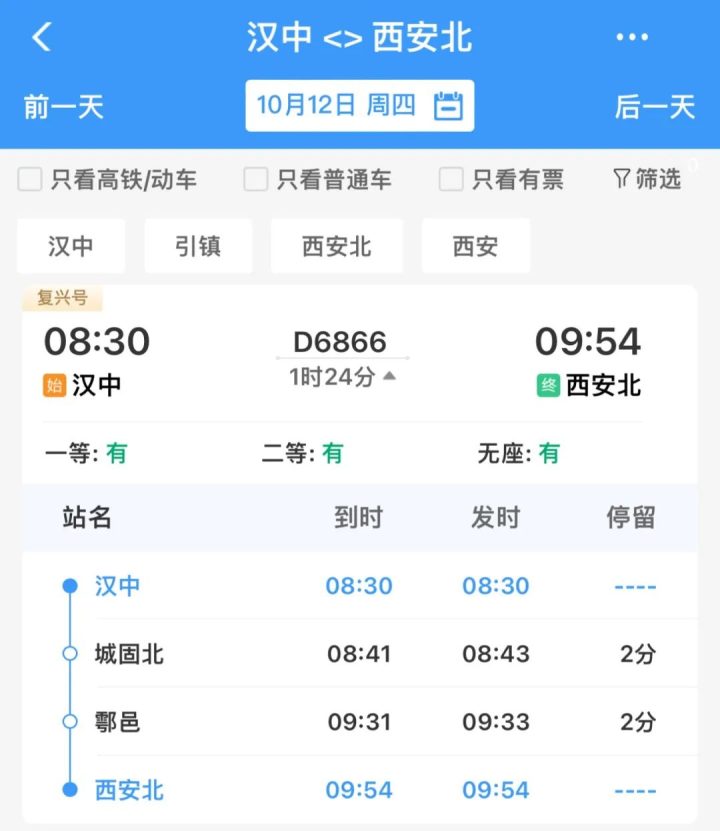The width and height of the screenshot is (720, 831).
Task: Select the 引镇 station chip
Action: pyautogui.click(x=198, y=246)
